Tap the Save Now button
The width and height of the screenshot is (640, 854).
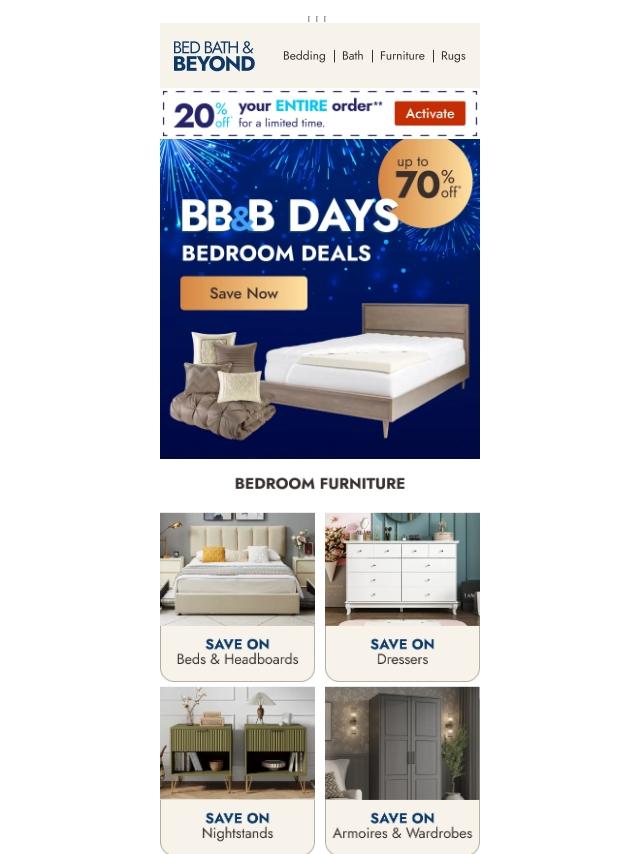pyautogui.click(x=243, y=293)
